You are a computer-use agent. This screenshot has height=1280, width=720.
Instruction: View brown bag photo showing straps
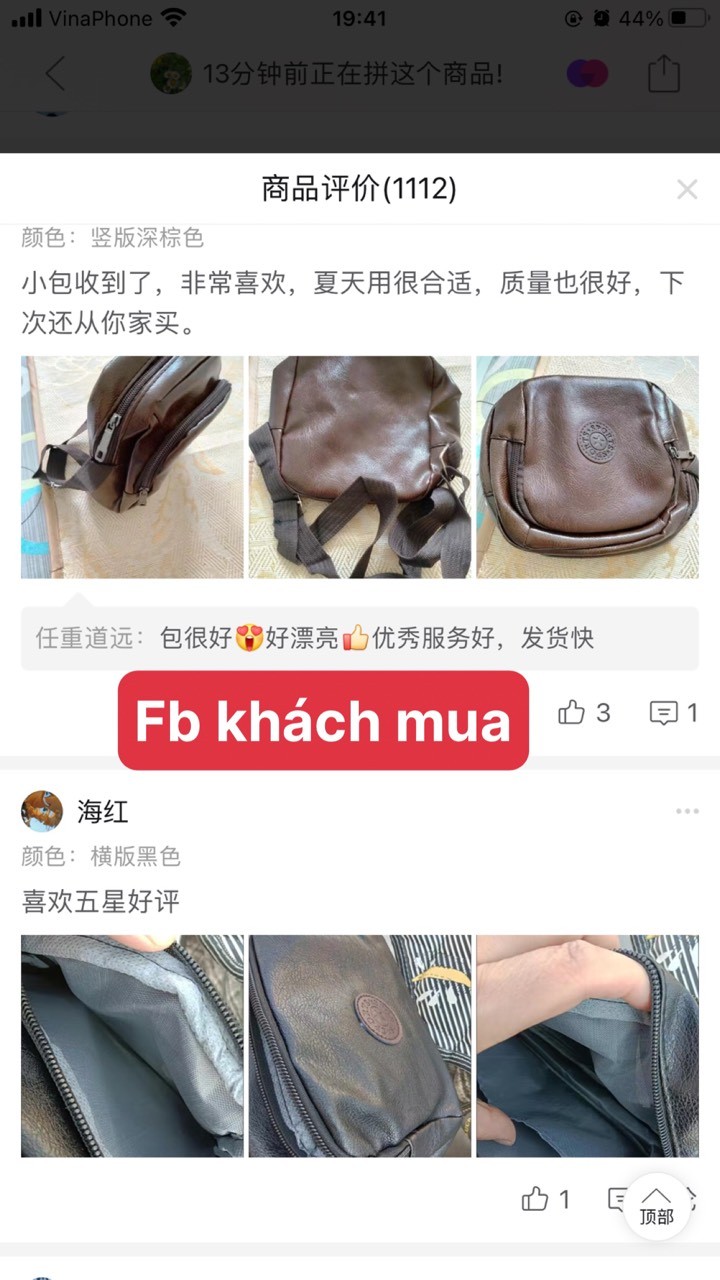359,467
